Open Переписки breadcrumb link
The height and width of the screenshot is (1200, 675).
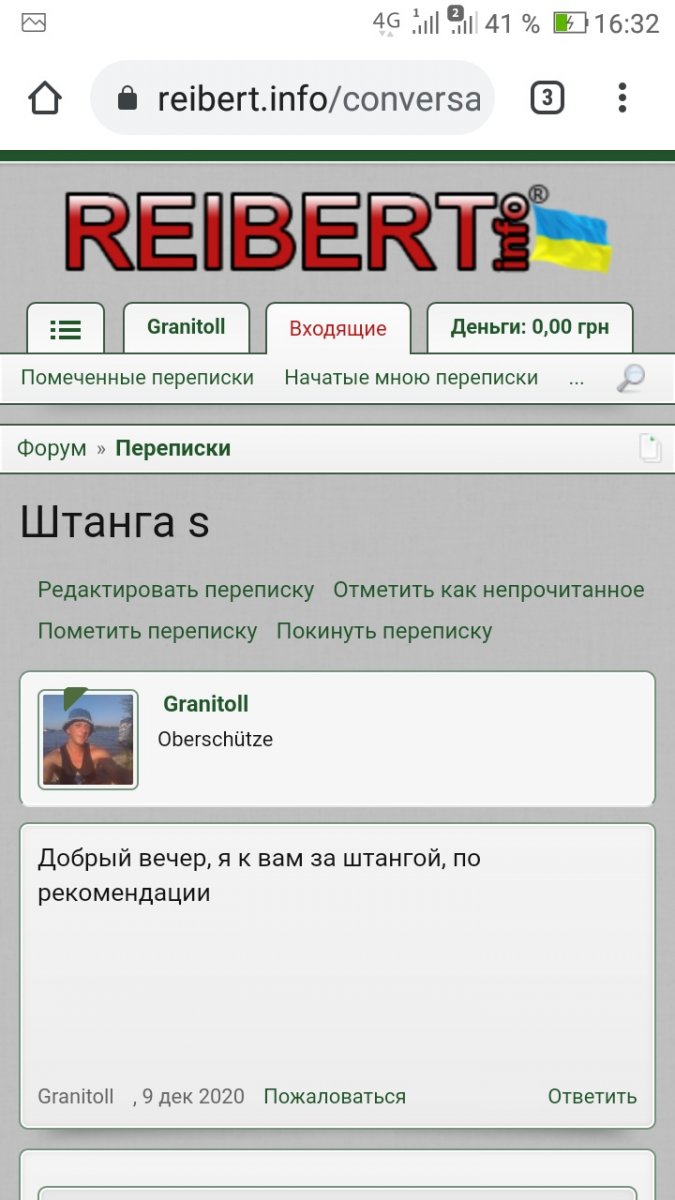pos(173,448)
